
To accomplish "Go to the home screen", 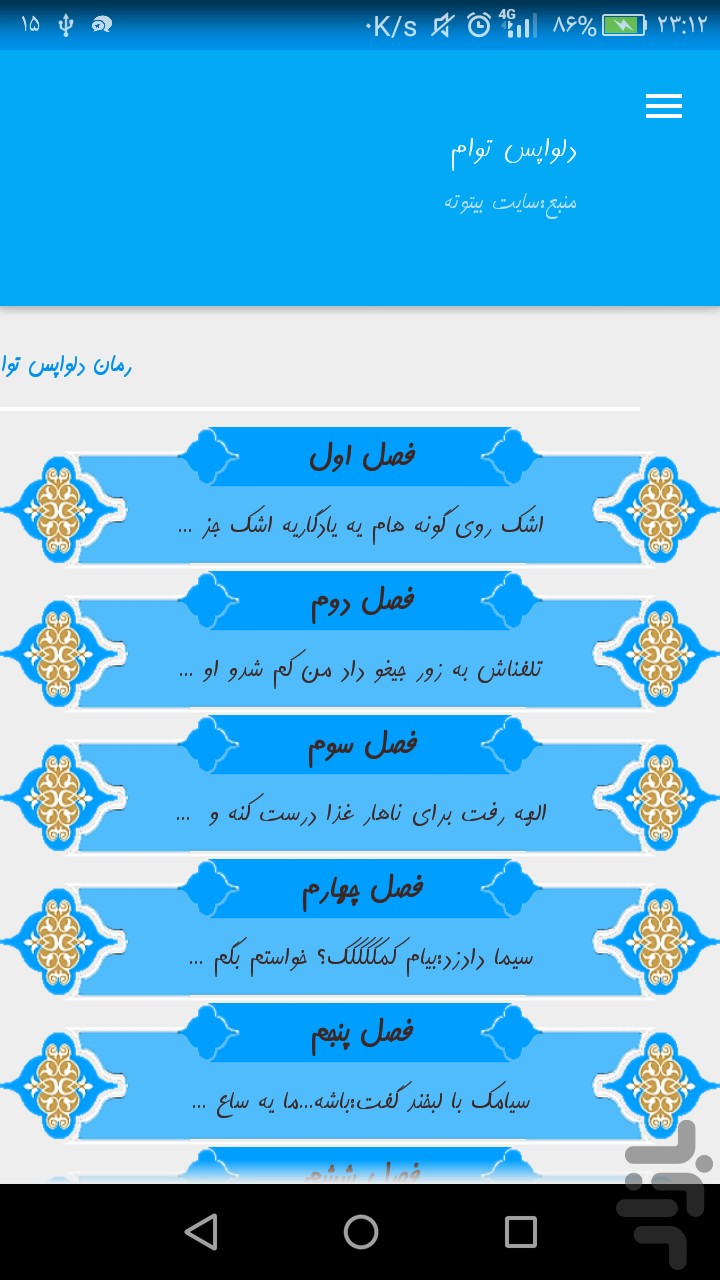I will (360, 1232).
